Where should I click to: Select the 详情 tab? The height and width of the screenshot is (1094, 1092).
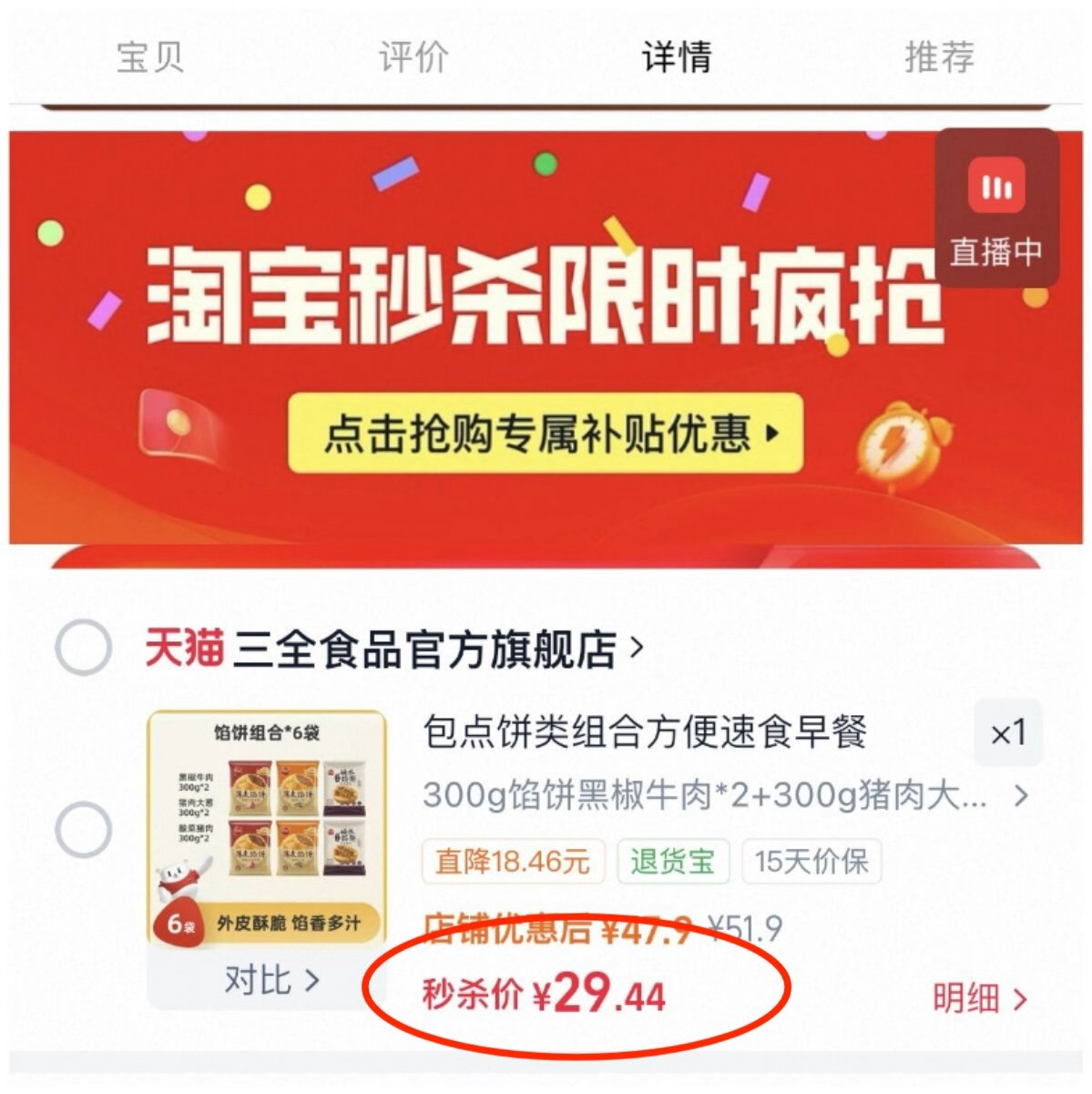pos(676,56)
